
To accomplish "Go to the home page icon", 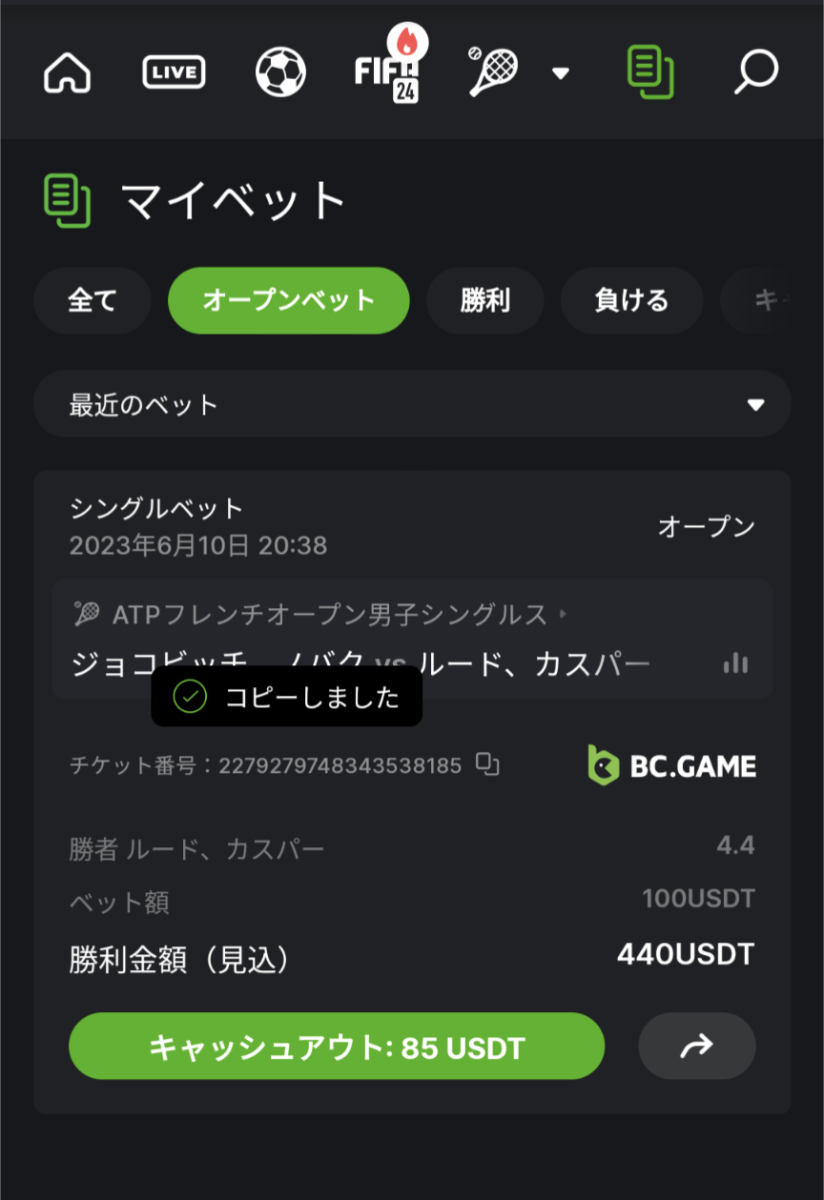I will click(x=68, y=73).
